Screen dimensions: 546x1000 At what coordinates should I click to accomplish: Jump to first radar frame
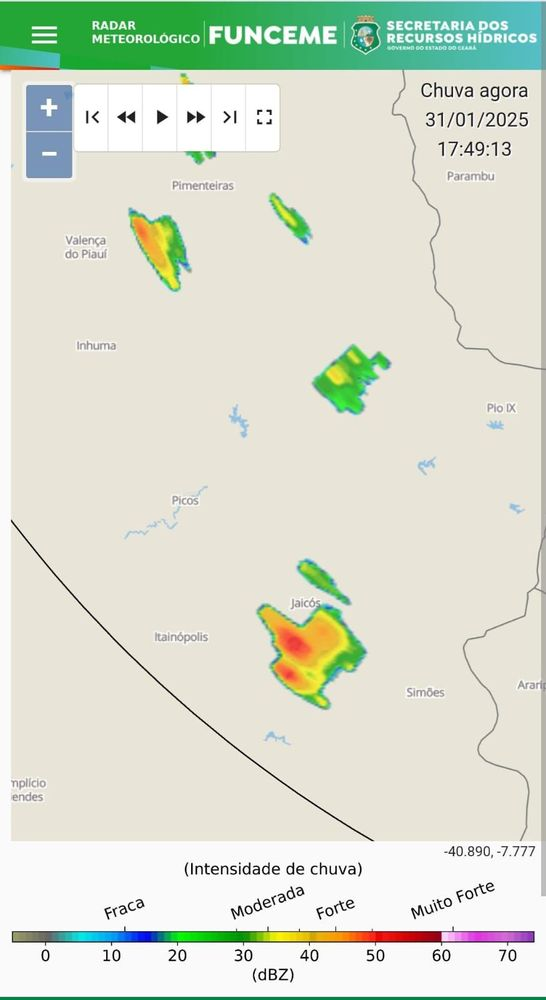click(x=92, y=117)
